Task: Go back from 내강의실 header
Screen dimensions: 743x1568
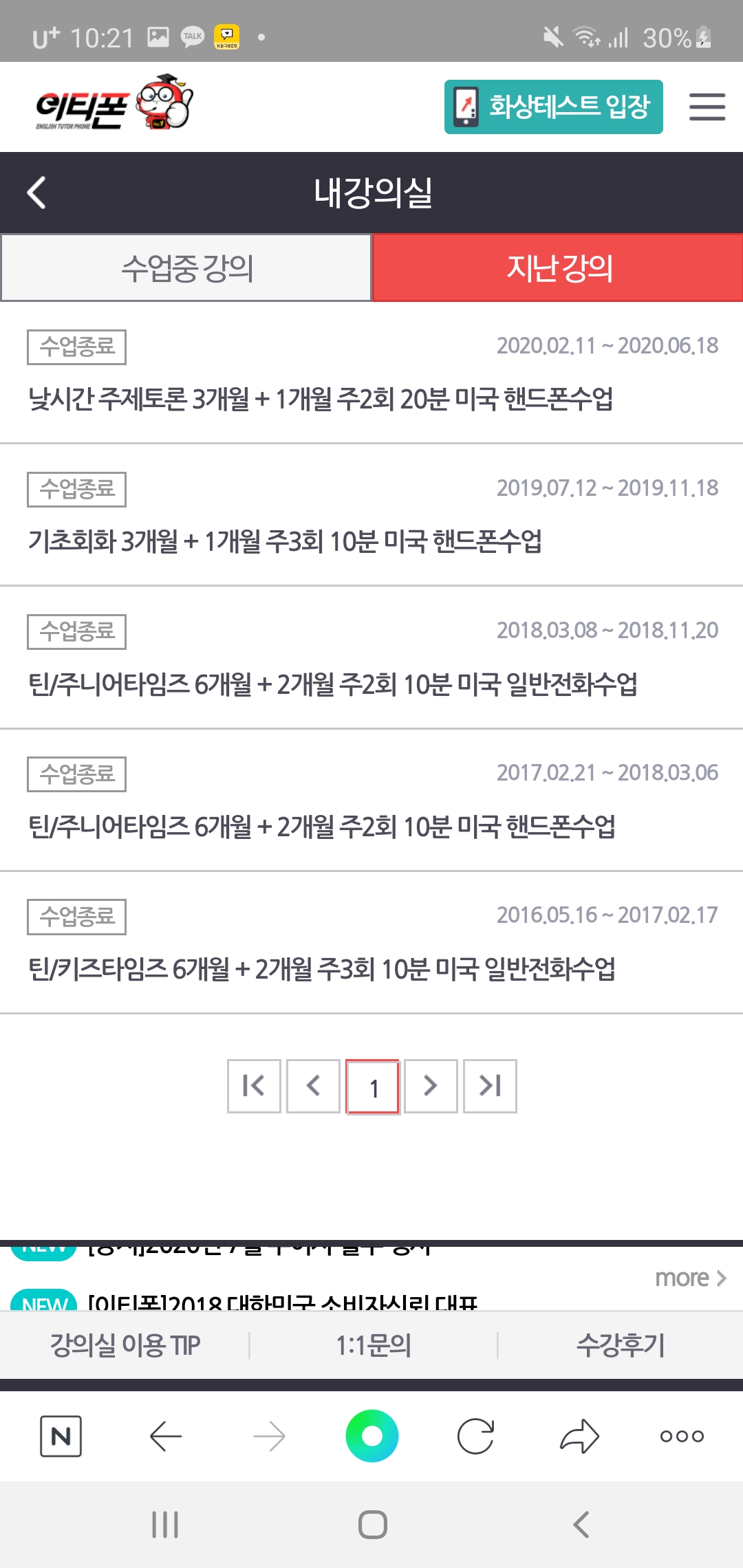Action: click(37, 193)
